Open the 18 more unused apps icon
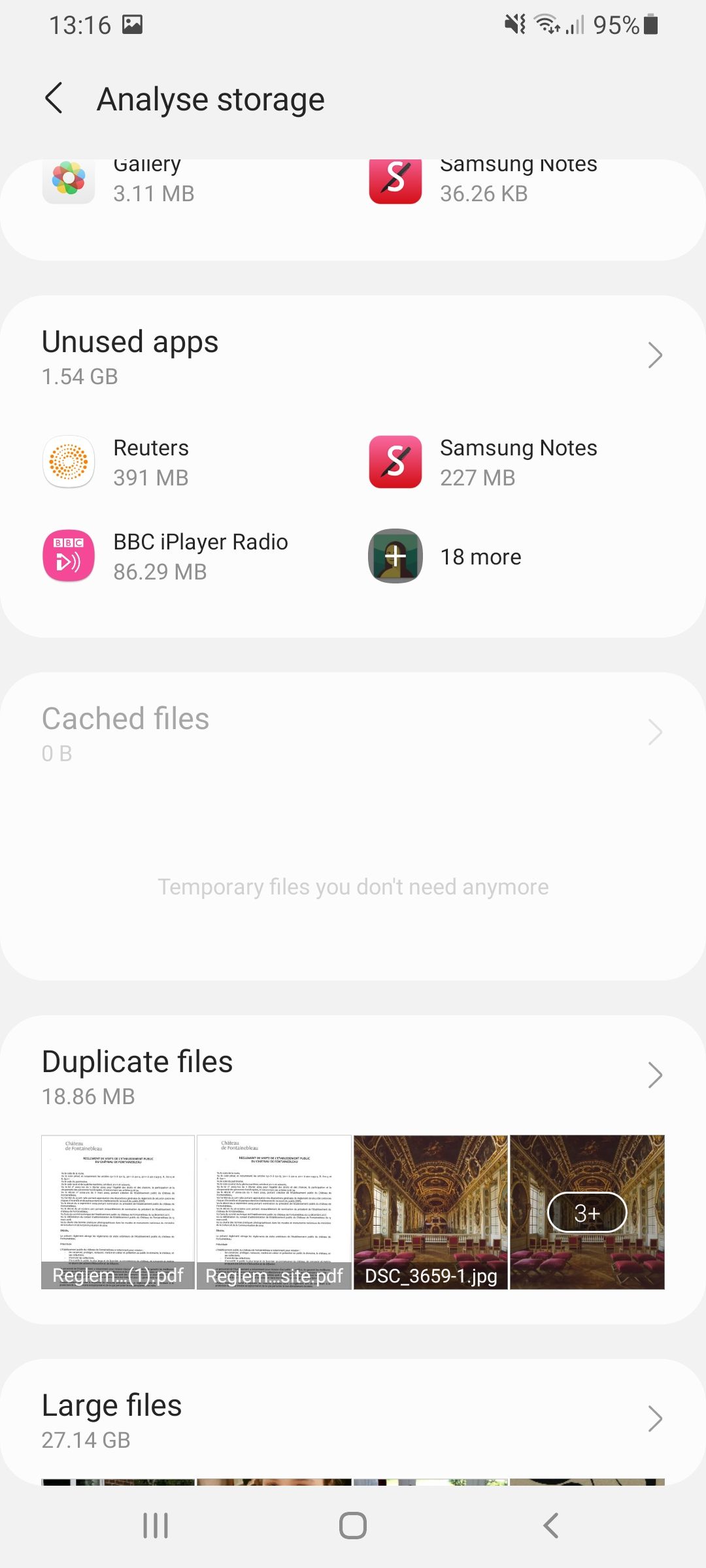This screenshot has height=1568, width=706. click(x=395, y=556)
